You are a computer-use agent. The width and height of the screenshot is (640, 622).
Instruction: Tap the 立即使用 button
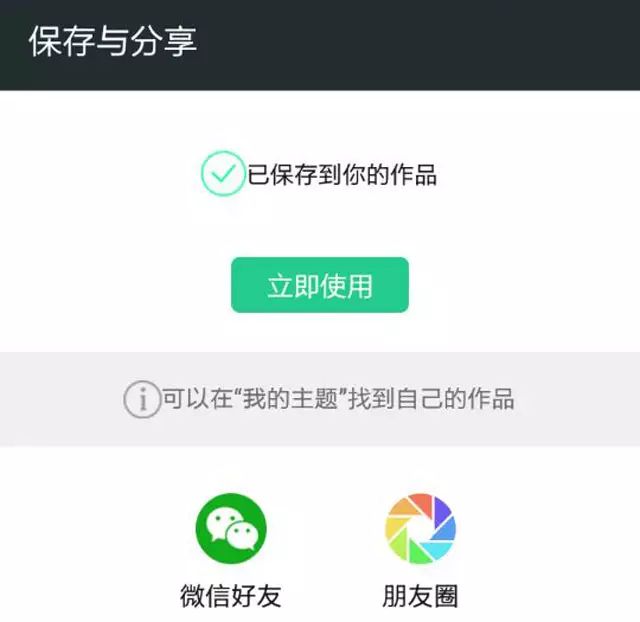coord(320,286)
